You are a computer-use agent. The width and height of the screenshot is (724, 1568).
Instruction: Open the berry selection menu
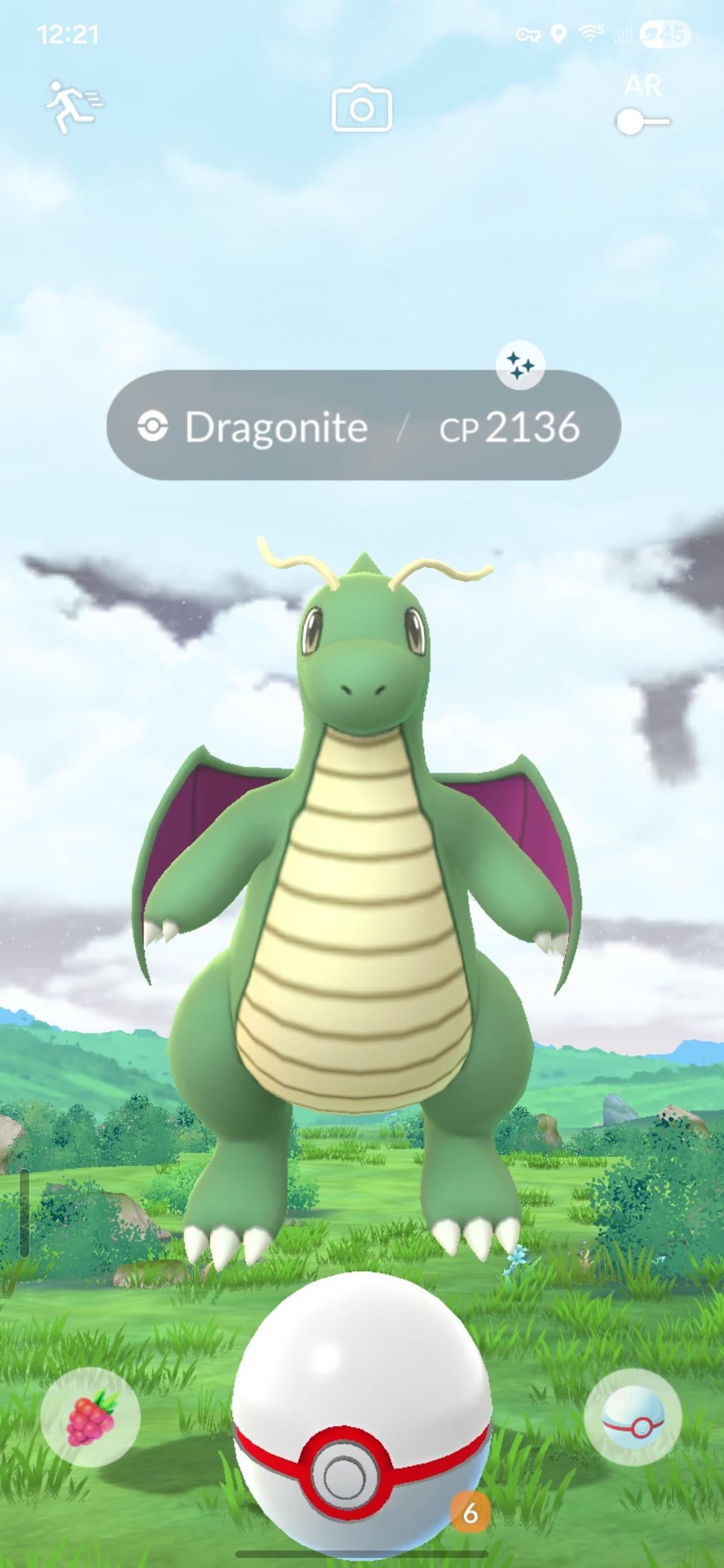tap(90, 1417)
